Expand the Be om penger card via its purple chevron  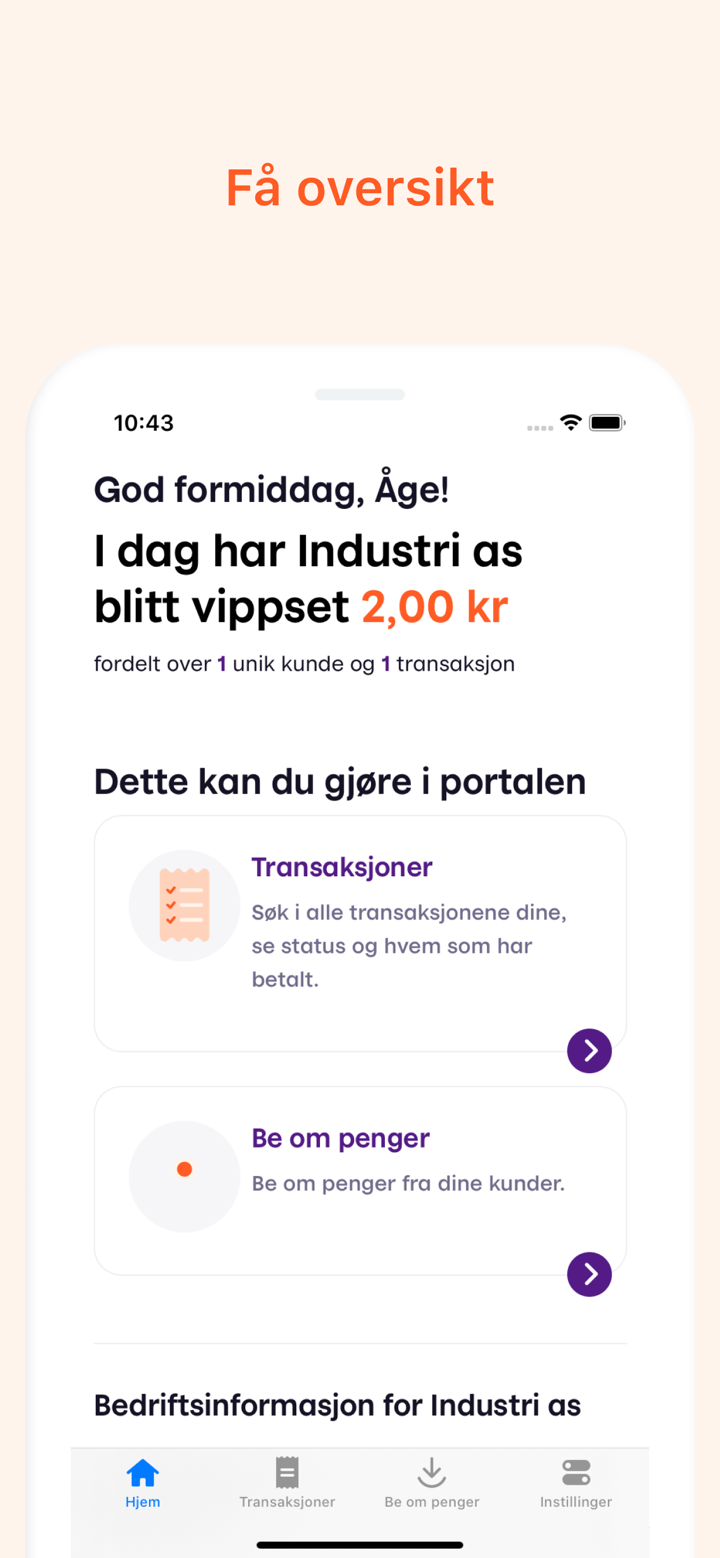[589, 1274]
